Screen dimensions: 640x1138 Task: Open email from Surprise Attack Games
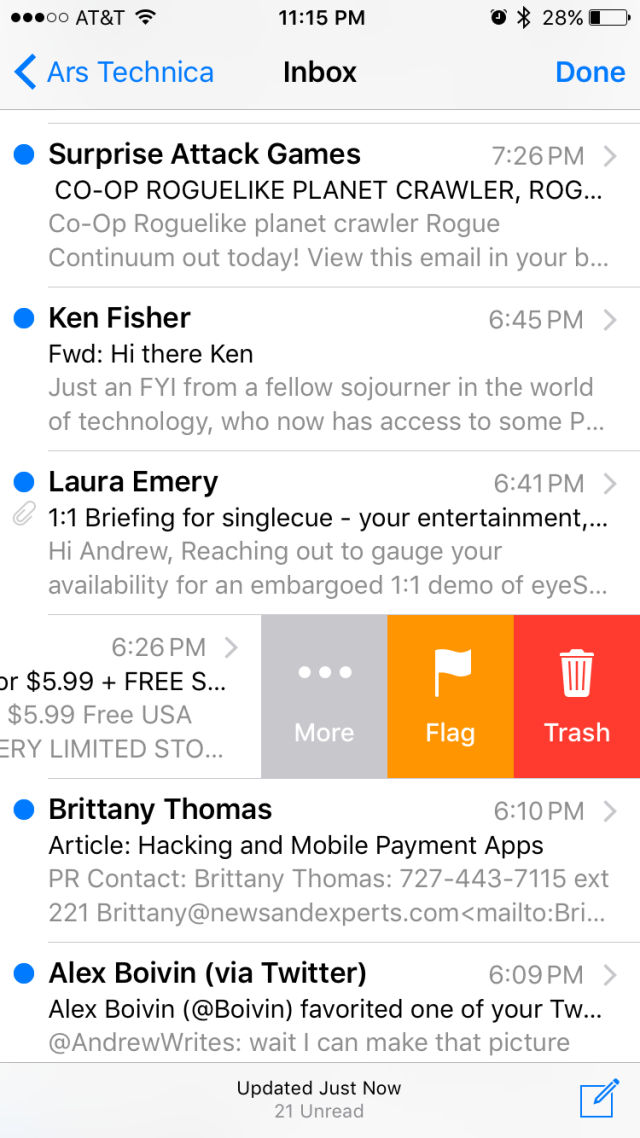(320, 205)
